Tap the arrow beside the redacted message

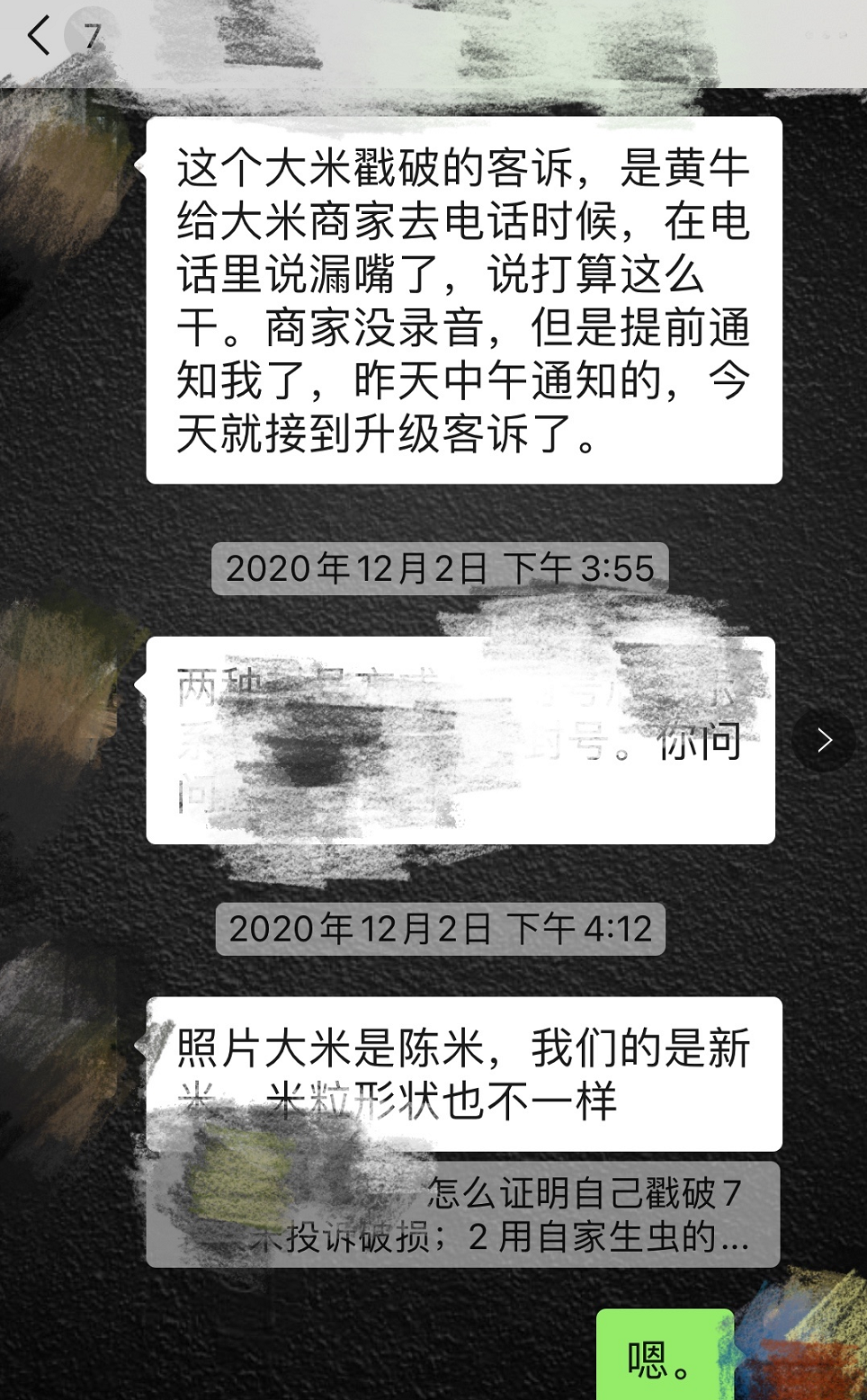pyautogui.click(x=824, y=740)
